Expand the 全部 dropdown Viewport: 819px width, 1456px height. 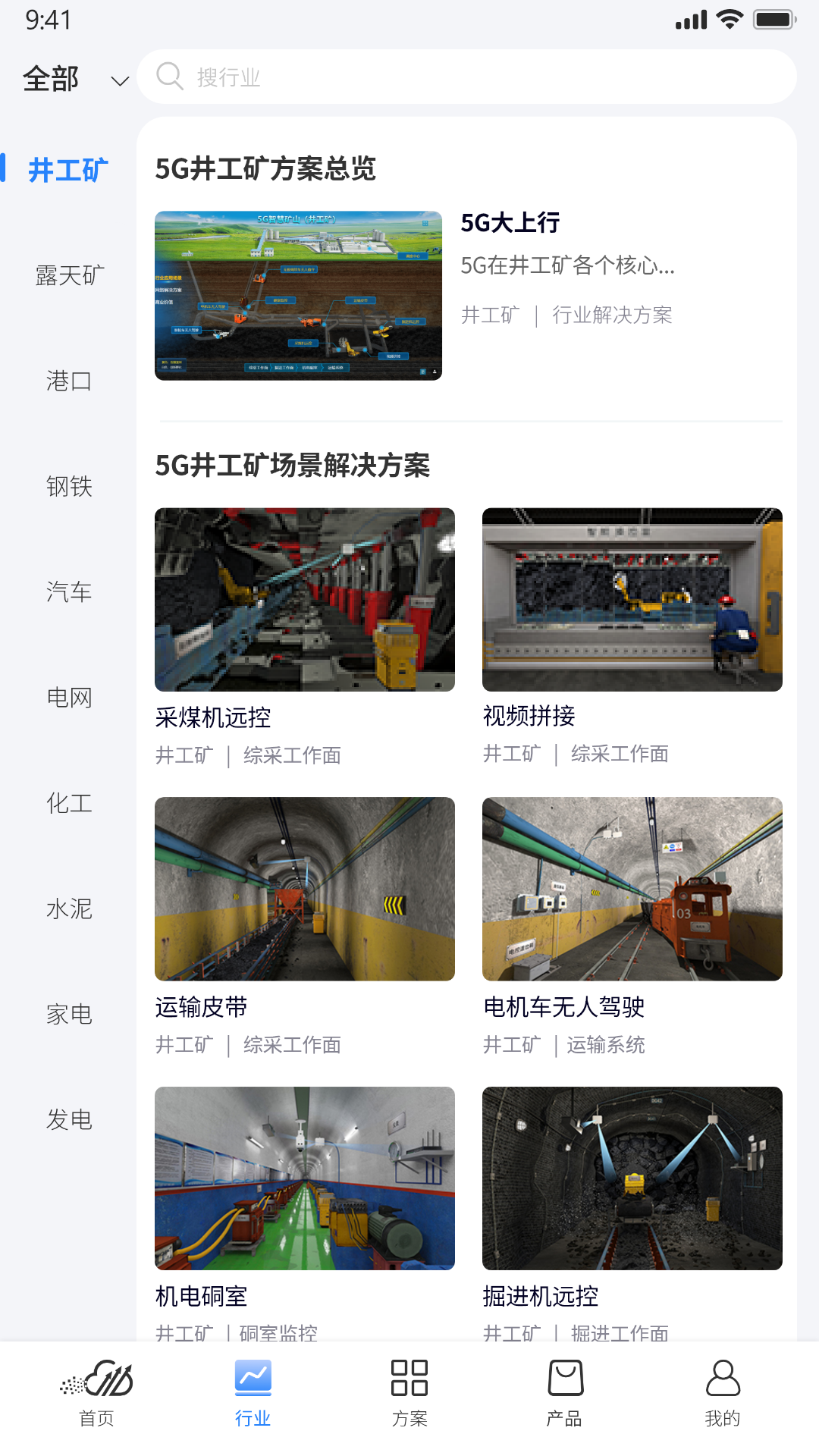click(x=75, y=79)
